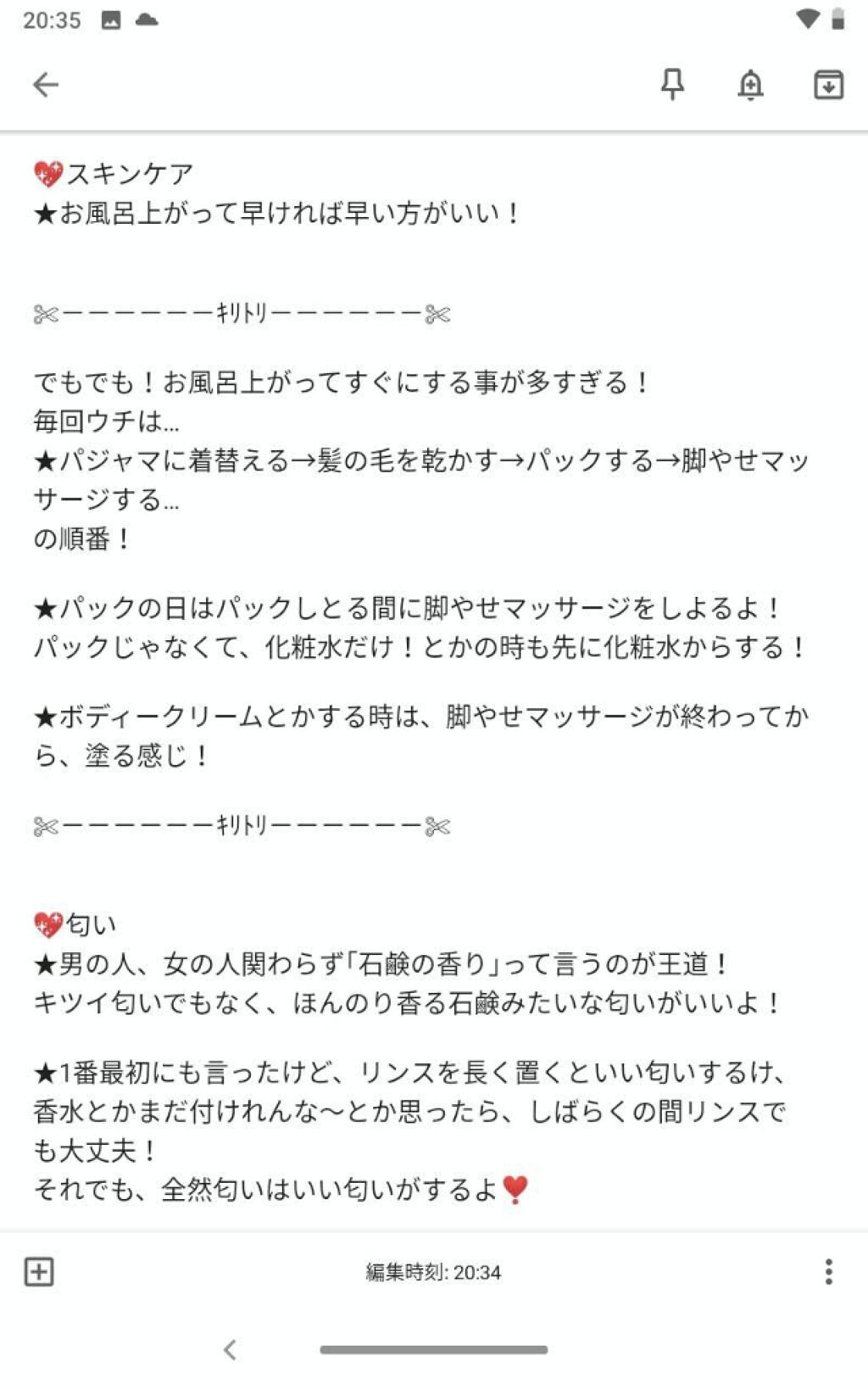868x1389 pixels.
Task: Go back to the notes list
Action: pos(46,84)
